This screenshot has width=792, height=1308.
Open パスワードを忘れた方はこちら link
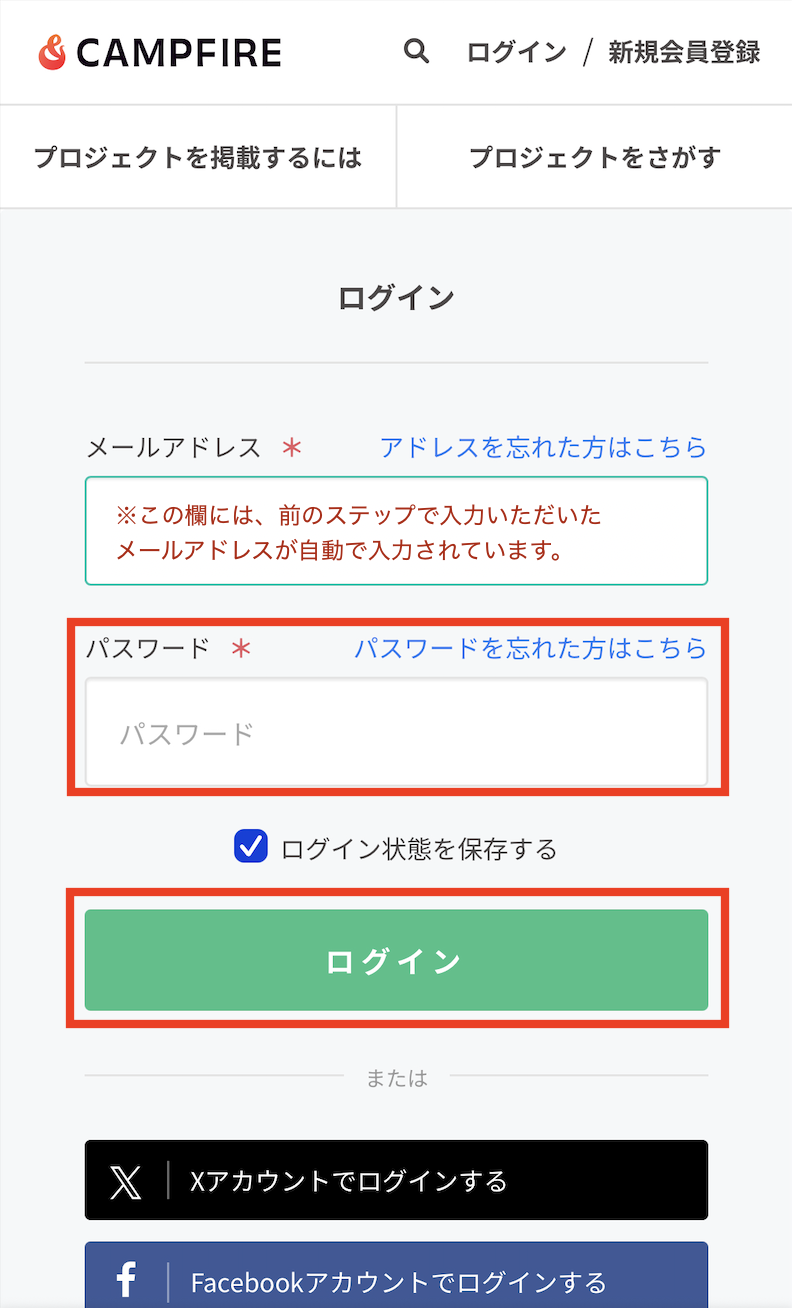pyautogui.click(x=531, y=648)
